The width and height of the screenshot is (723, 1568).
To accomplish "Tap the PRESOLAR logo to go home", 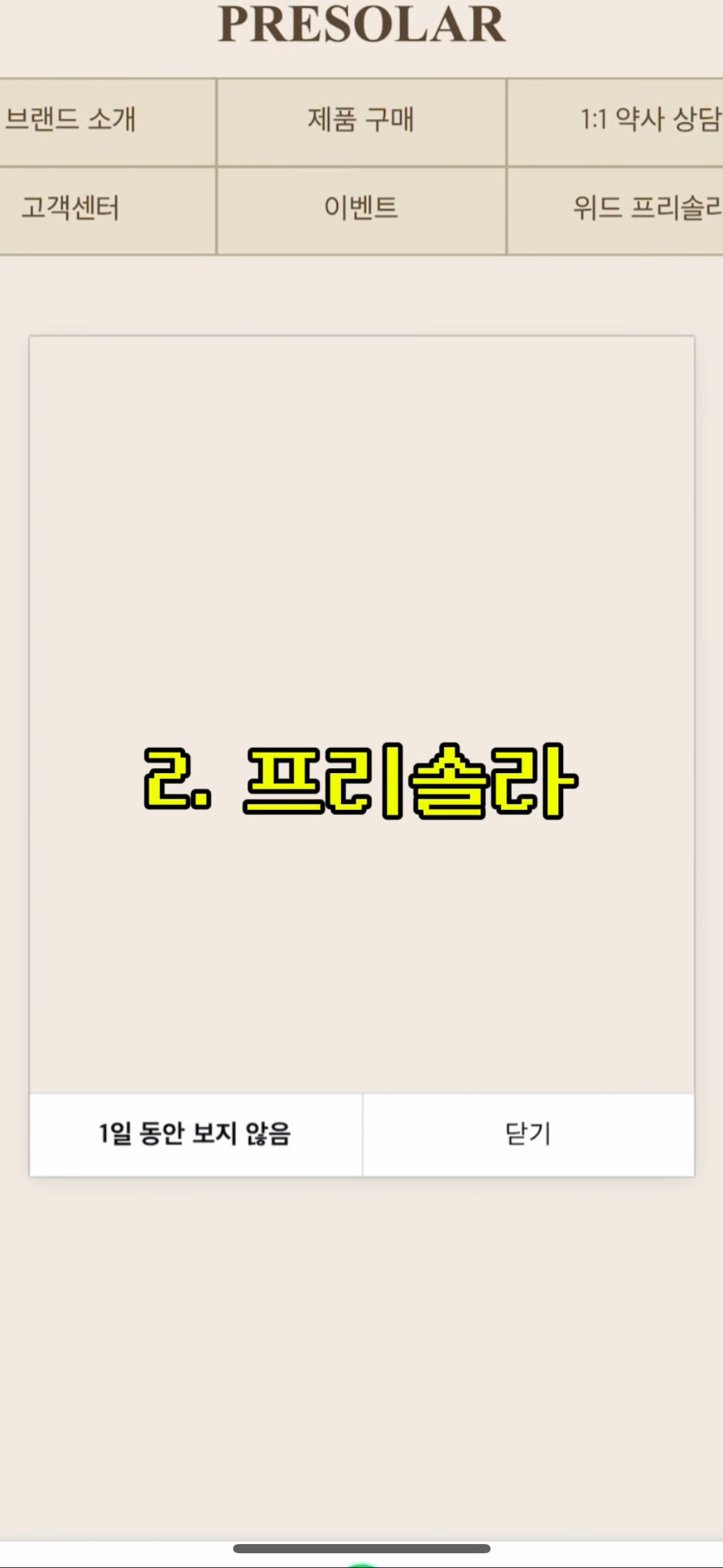I will click(362, 25).
